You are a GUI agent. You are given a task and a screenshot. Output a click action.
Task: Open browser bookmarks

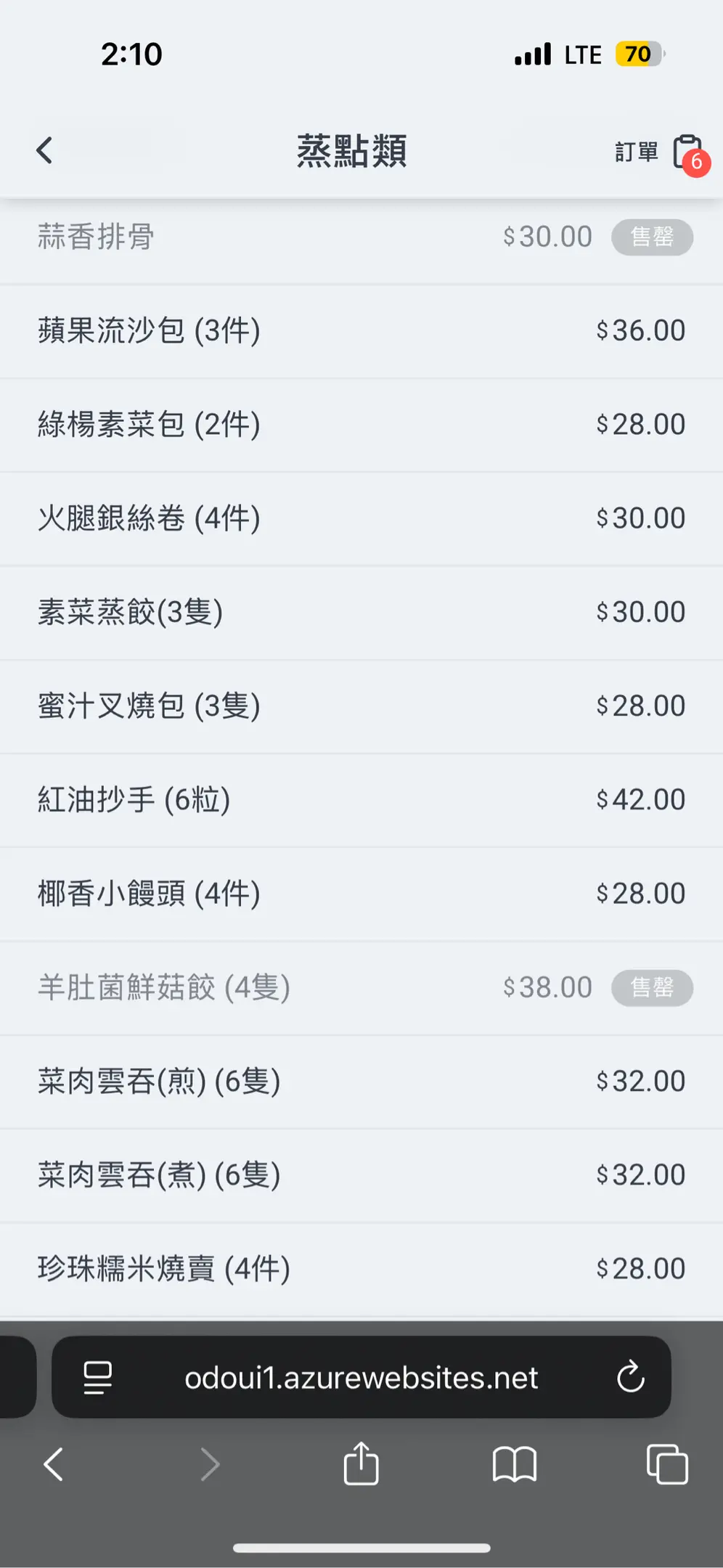pos(514,1463)
